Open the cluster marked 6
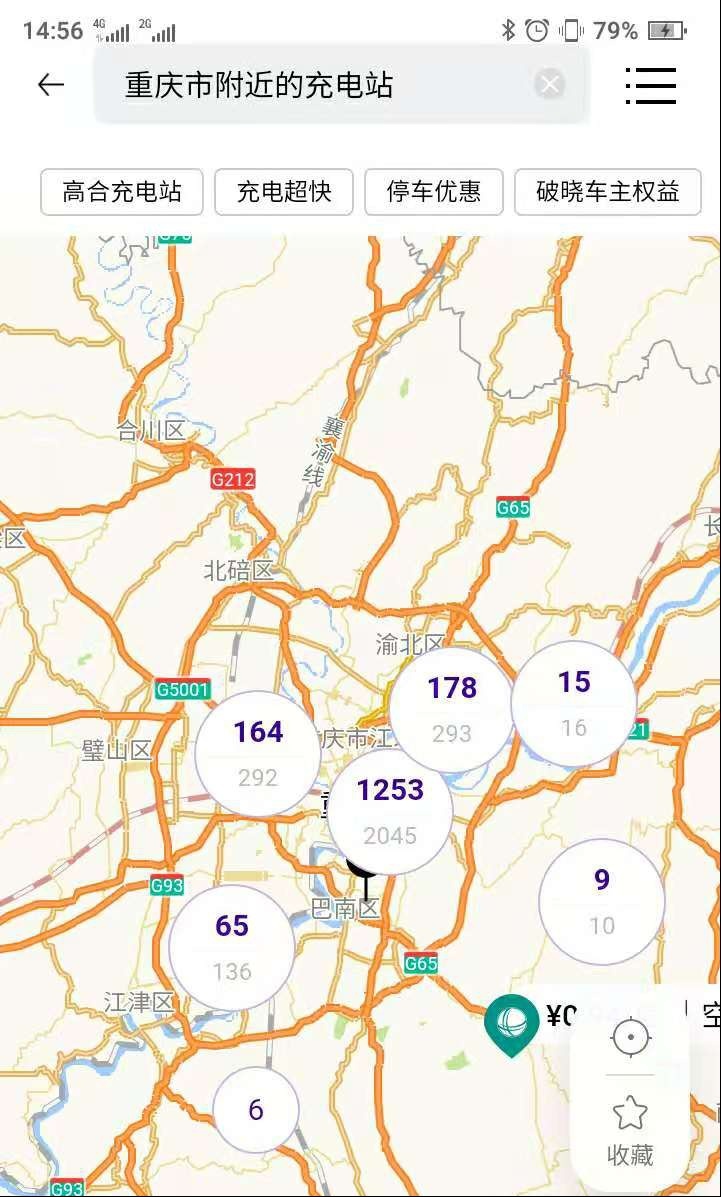The image size is (721, 1197). pos(256,1110)
